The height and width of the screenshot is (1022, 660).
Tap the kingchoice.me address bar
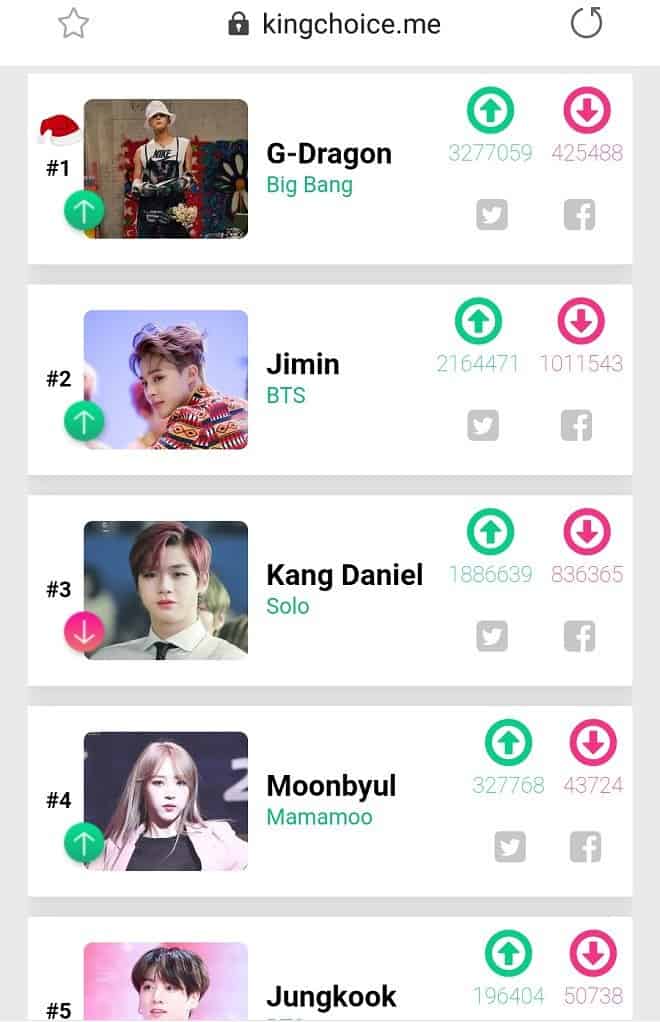pos(350,23)
